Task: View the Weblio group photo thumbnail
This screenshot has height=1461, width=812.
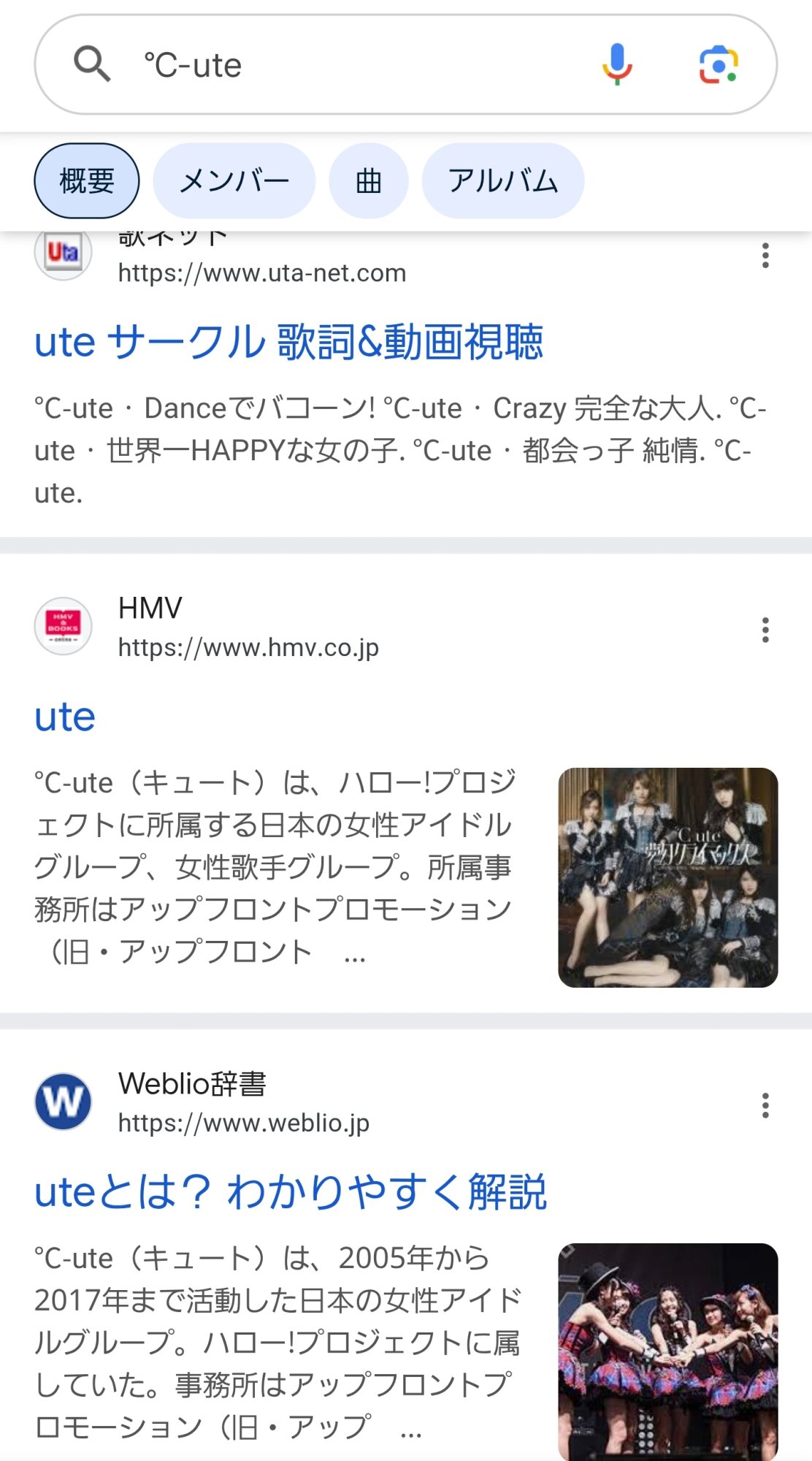Action: pyautogui.click(x=667, y=1351)
